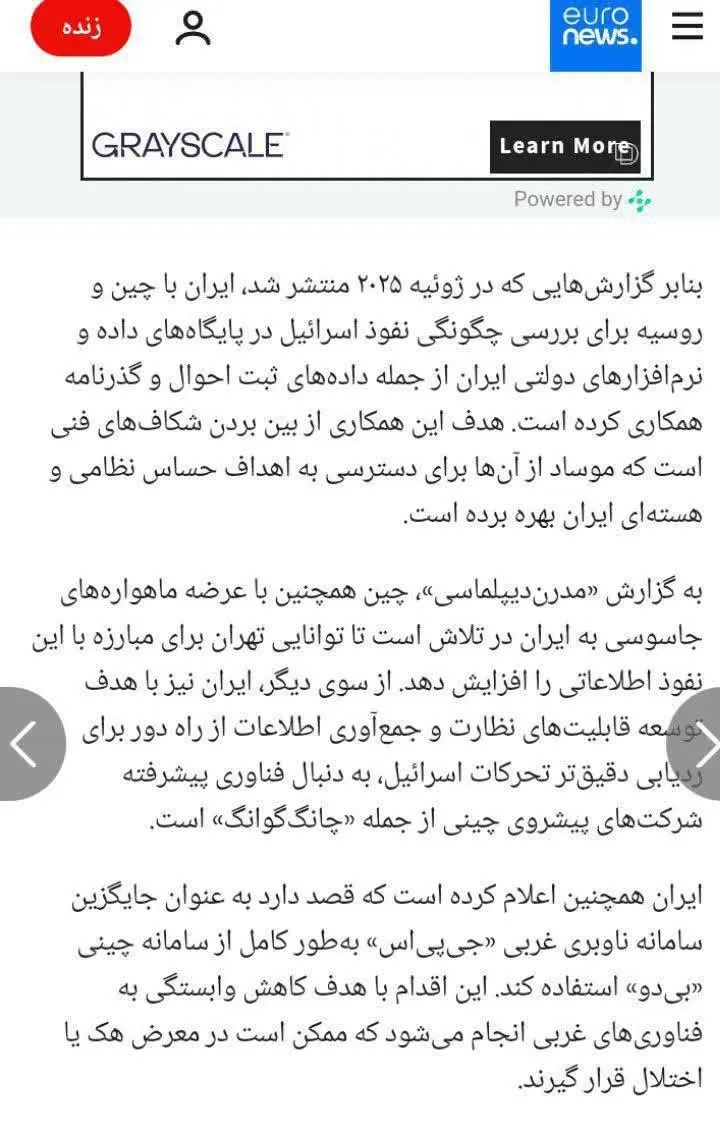
Task: Tap the red live (زنده) button
Action: [x=81, y=28]
